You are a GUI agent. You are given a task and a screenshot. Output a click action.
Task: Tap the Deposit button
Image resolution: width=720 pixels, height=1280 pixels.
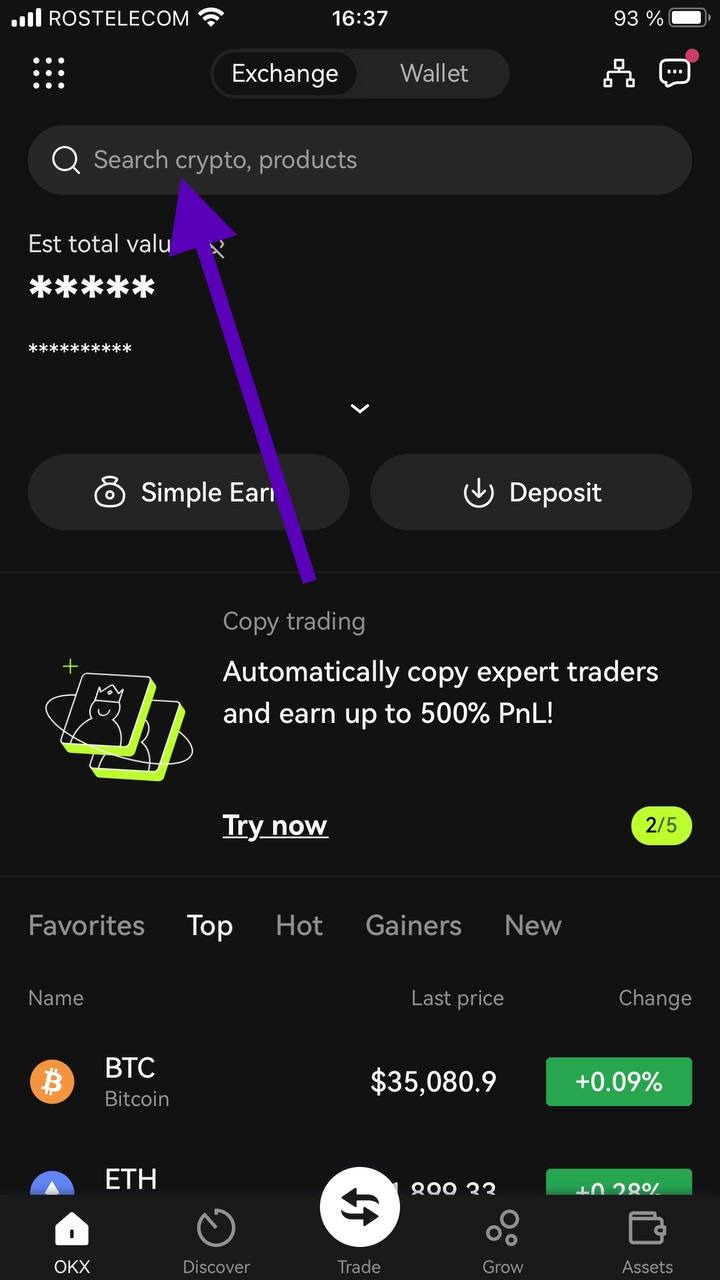(531, 492)
